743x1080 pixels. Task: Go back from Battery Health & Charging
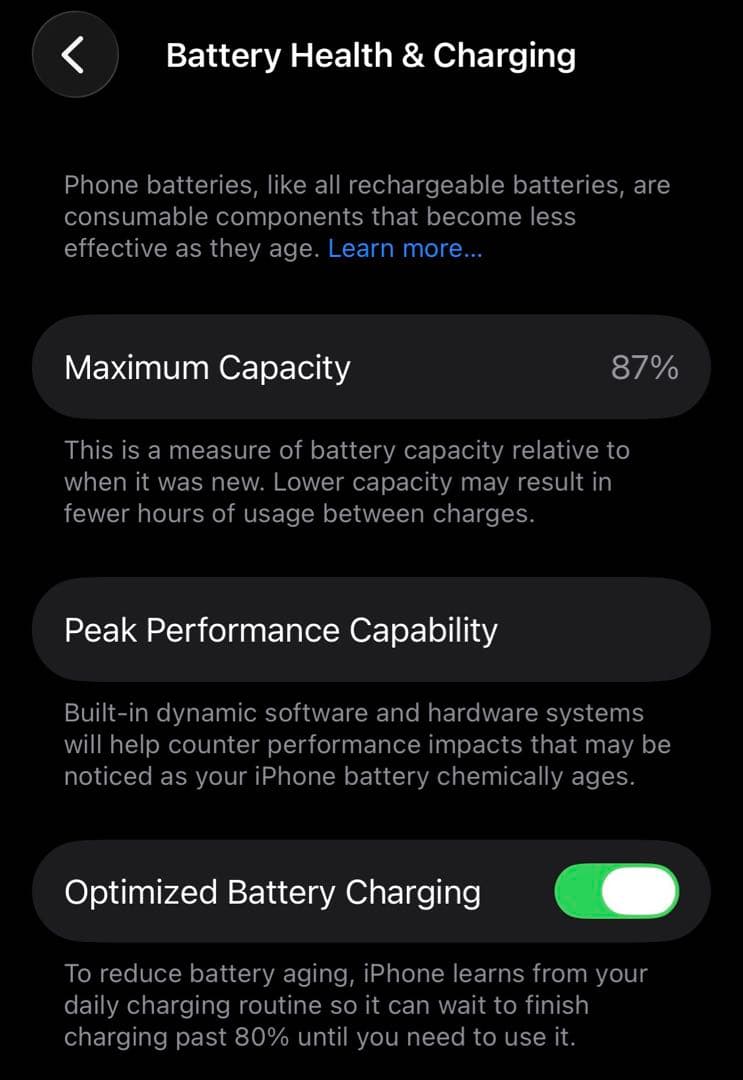tap(75, 56)
